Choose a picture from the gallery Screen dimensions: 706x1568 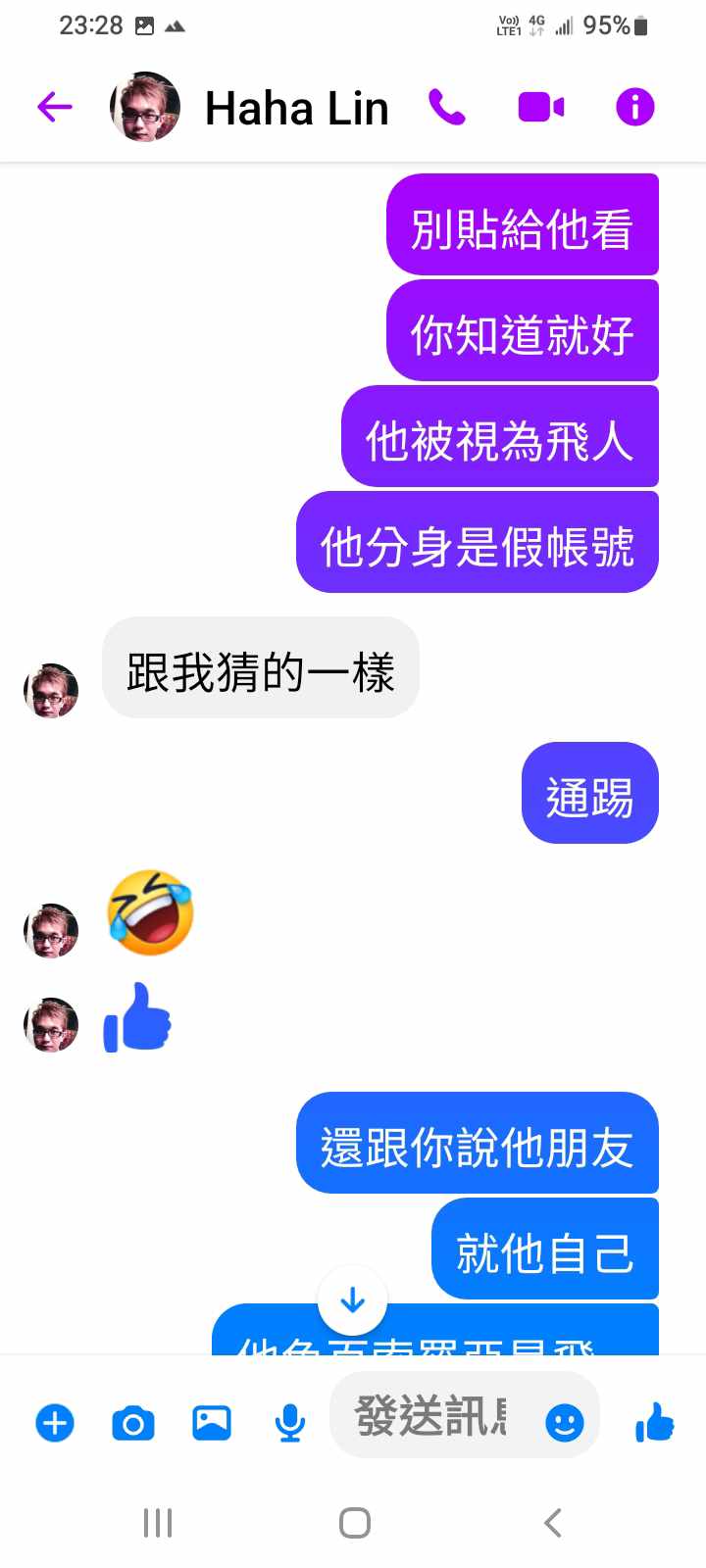[212, 1423]
